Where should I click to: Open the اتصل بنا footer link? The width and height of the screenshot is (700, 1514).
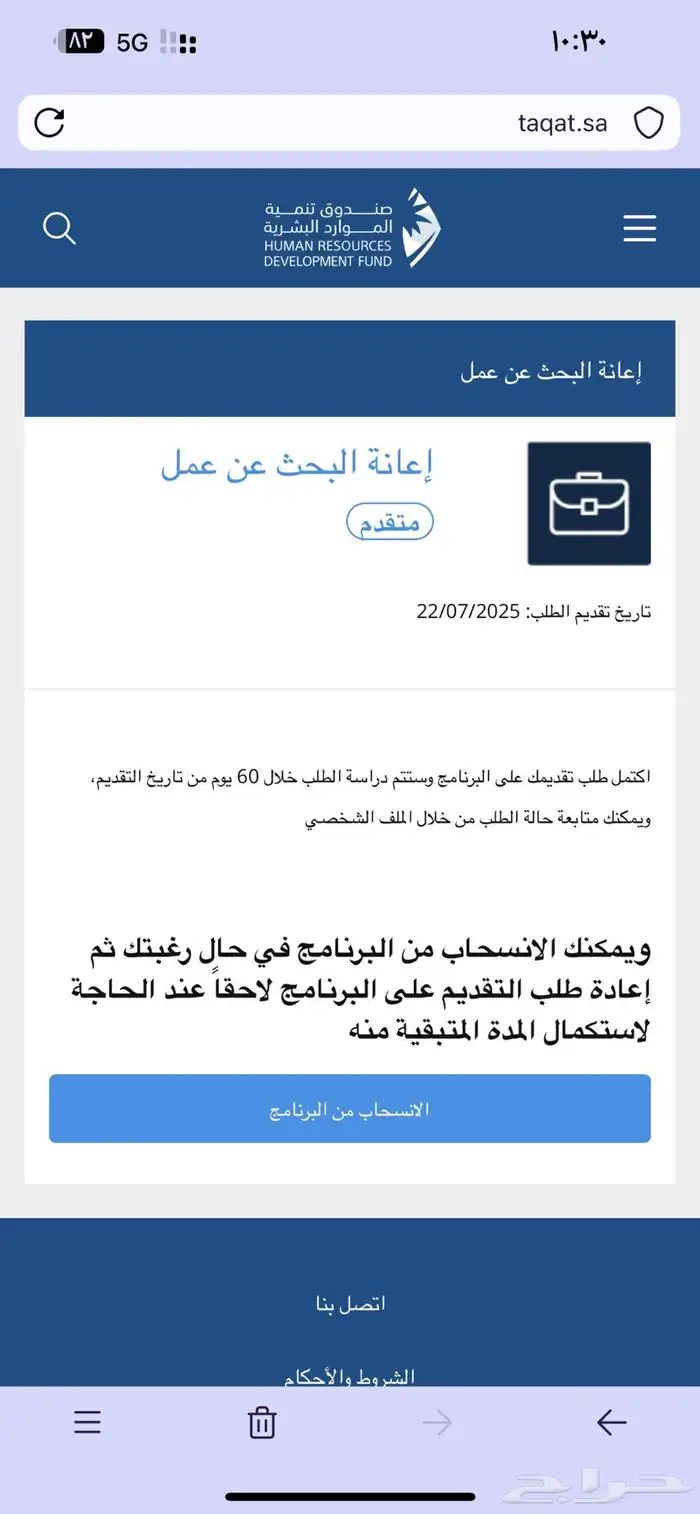pyautogui.click(x=350, y=1304)
